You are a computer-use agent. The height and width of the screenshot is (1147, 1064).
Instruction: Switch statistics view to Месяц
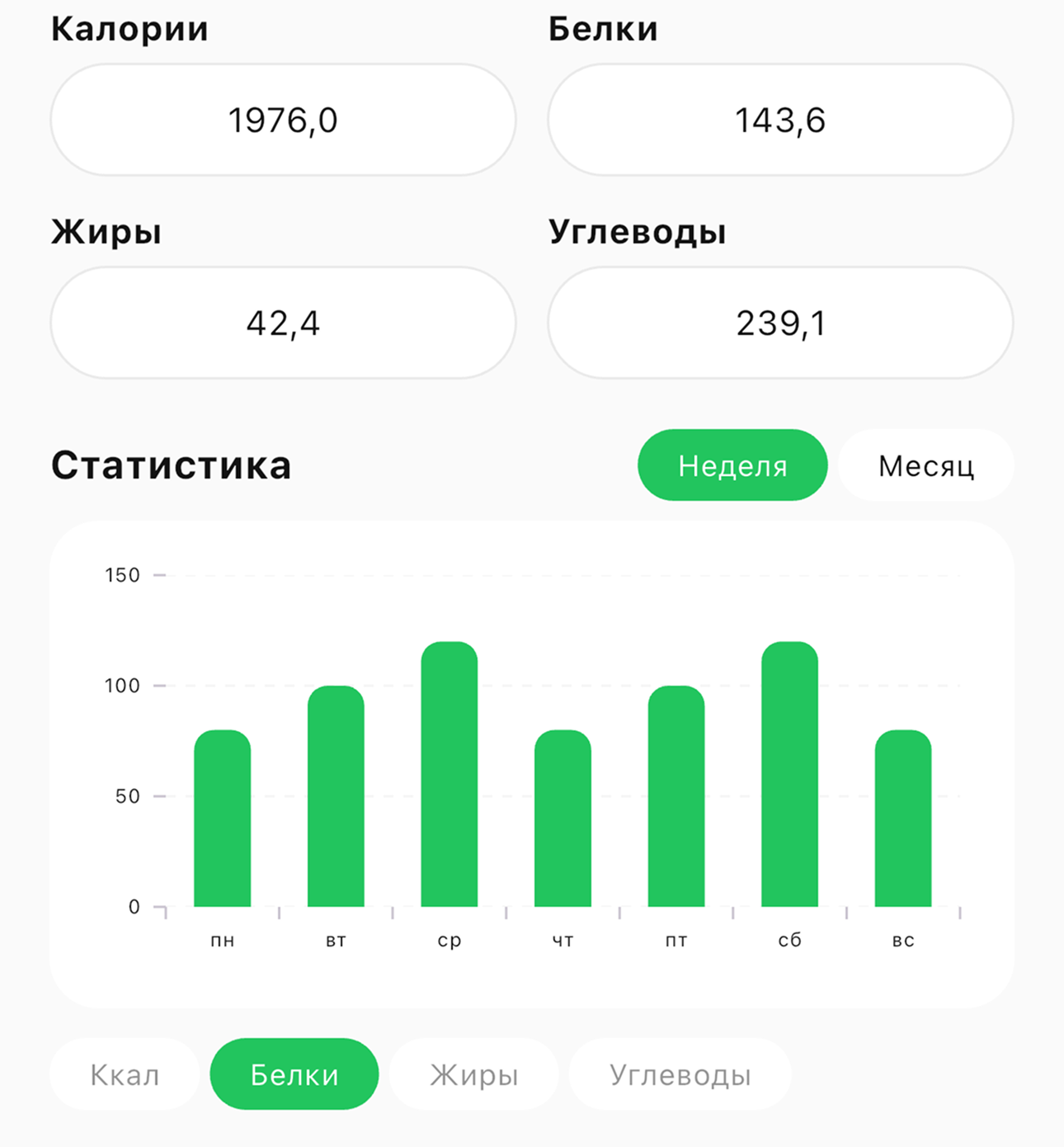coord(925,465)
